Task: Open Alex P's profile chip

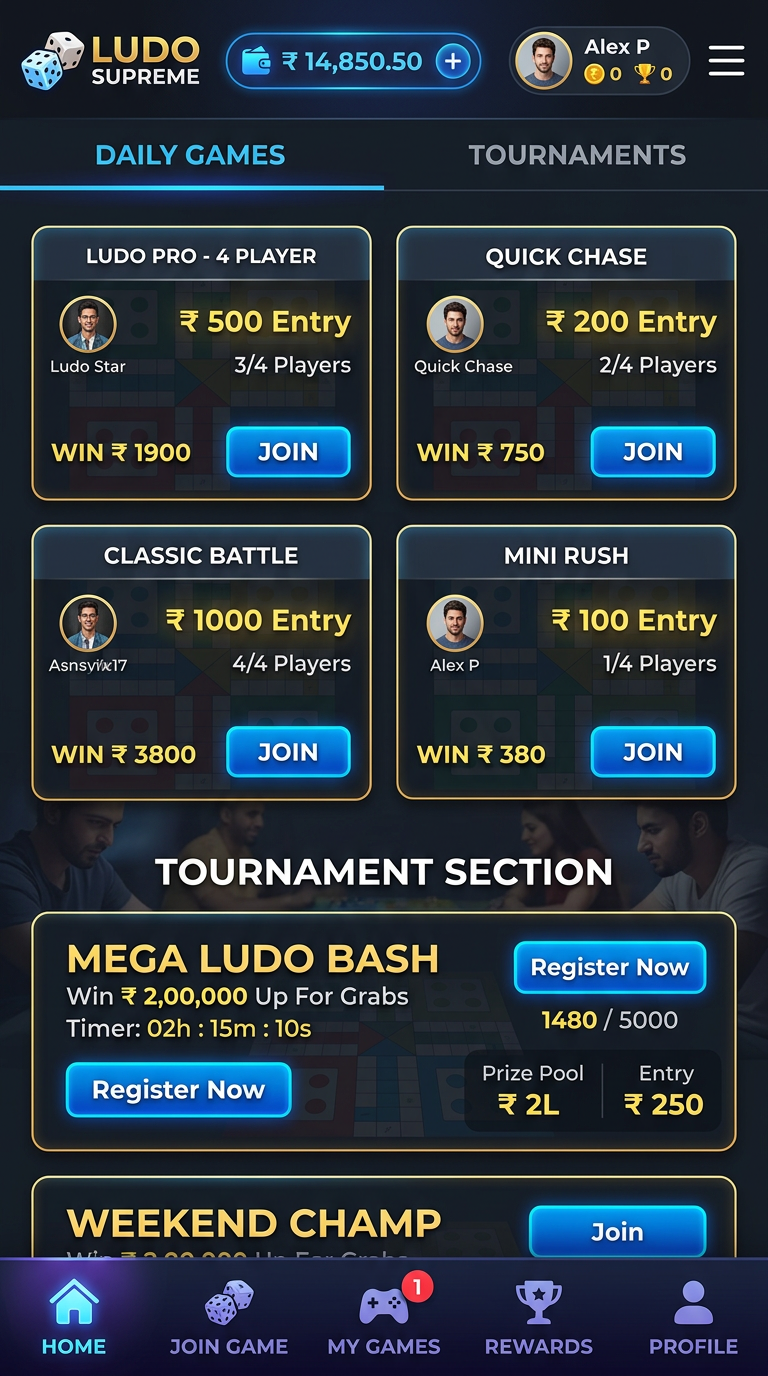Action: pos(599,61)
